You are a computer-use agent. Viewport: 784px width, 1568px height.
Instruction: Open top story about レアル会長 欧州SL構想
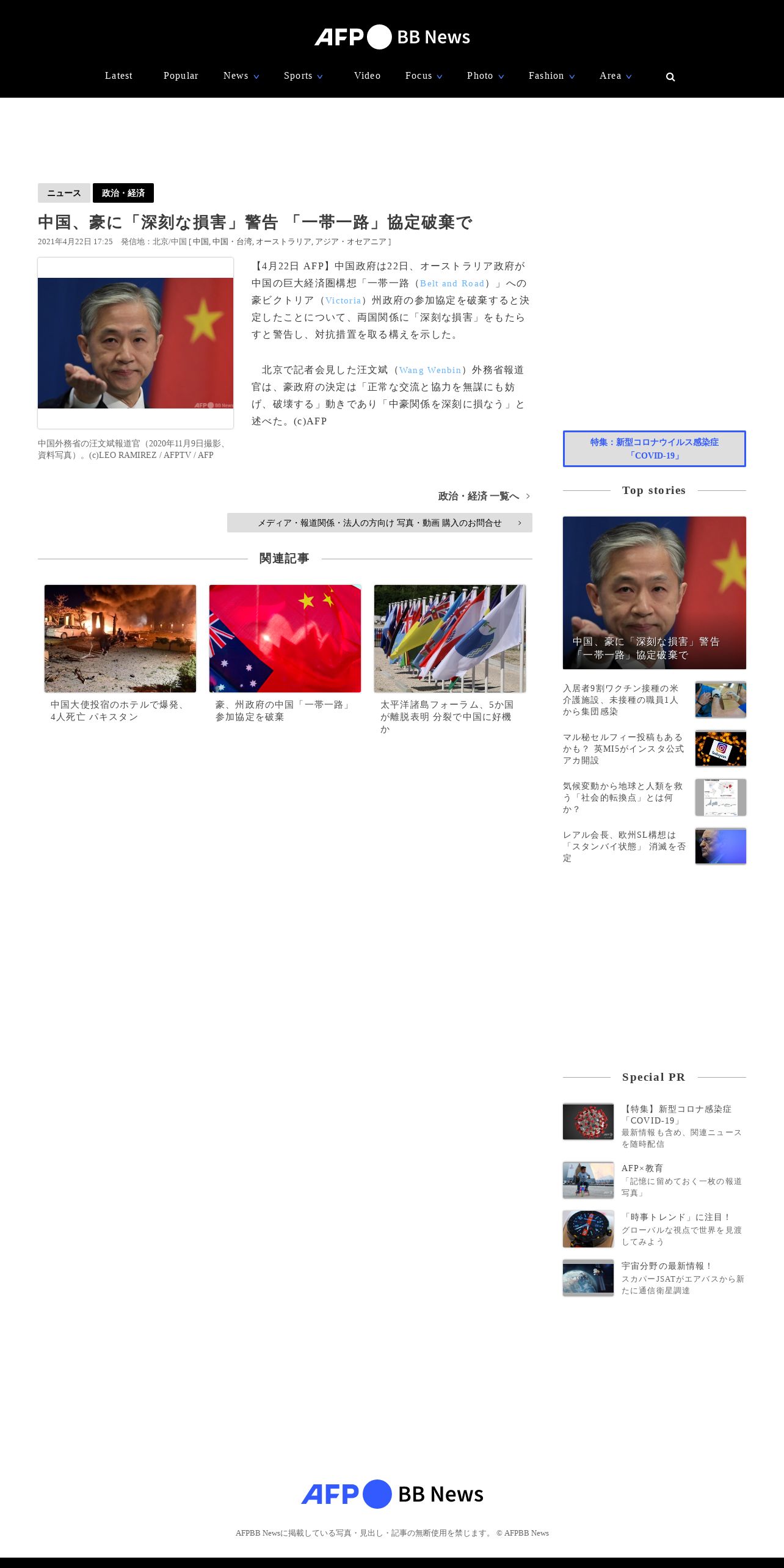click(x=655, y=846)
